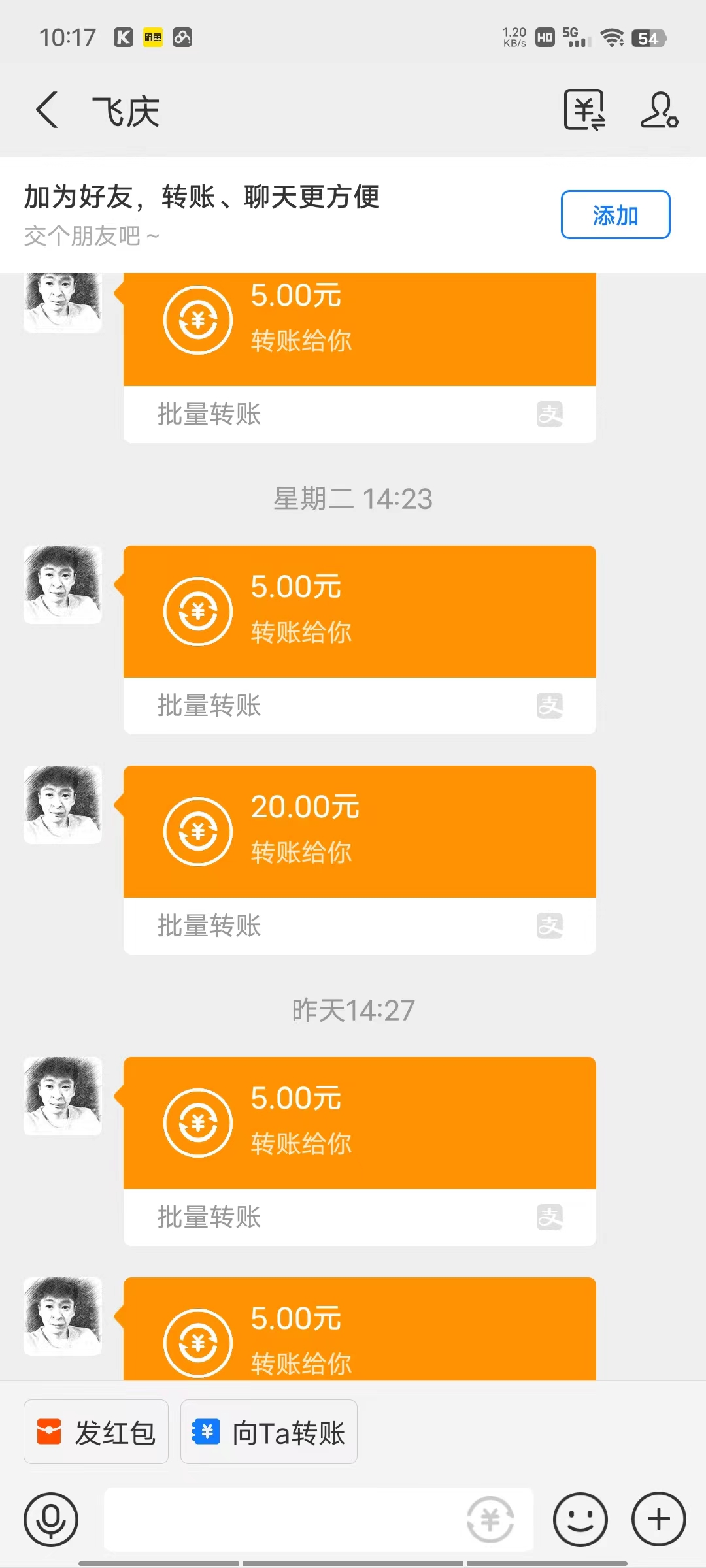This screenshot has width=706, height=1568.
Task: Open the contact profile icon at top right
Action: pos(660,110)
